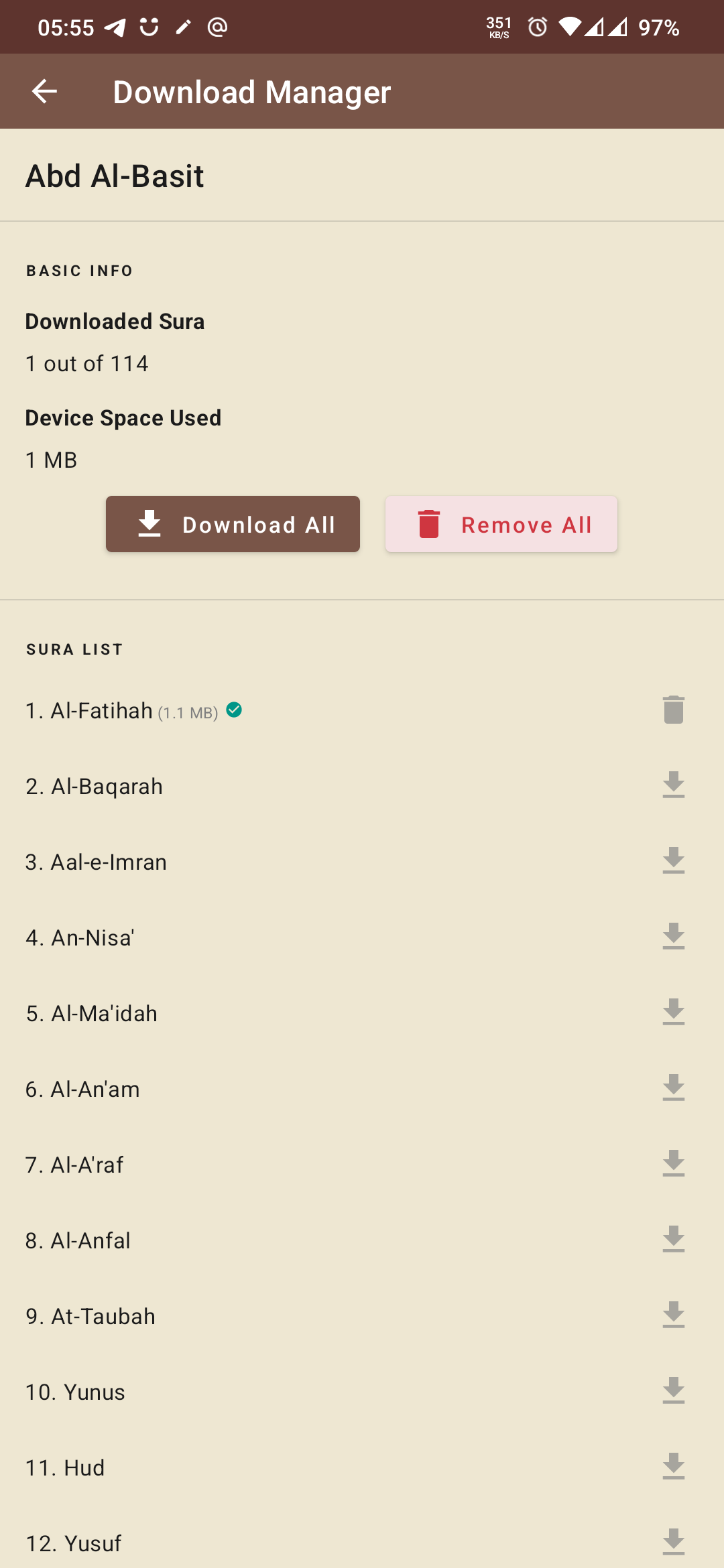Tap the Remove All button
This screenshot has height=1568, width=724.
pos(501,524)
